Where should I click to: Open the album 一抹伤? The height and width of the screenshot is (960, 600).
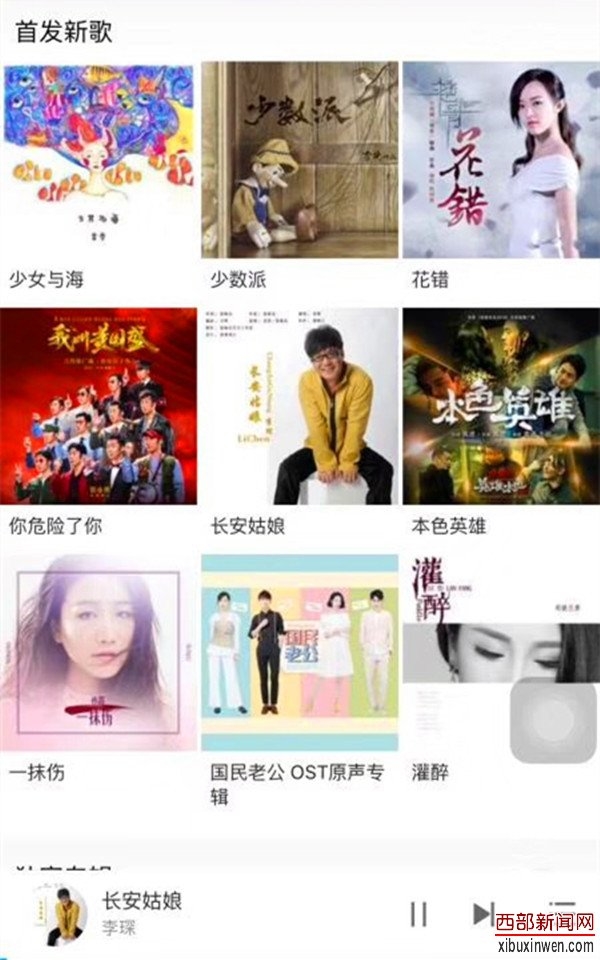[98, 652]
